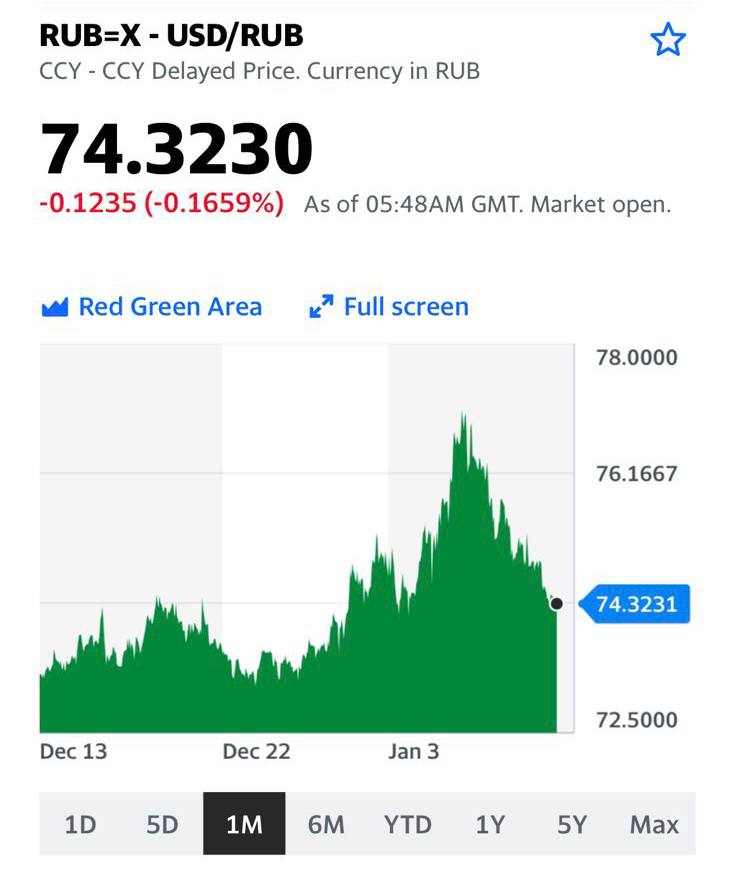Add USD/RUB to watchlist via star
Viewport: 739px width, 883px height.
tap(668, 40)
